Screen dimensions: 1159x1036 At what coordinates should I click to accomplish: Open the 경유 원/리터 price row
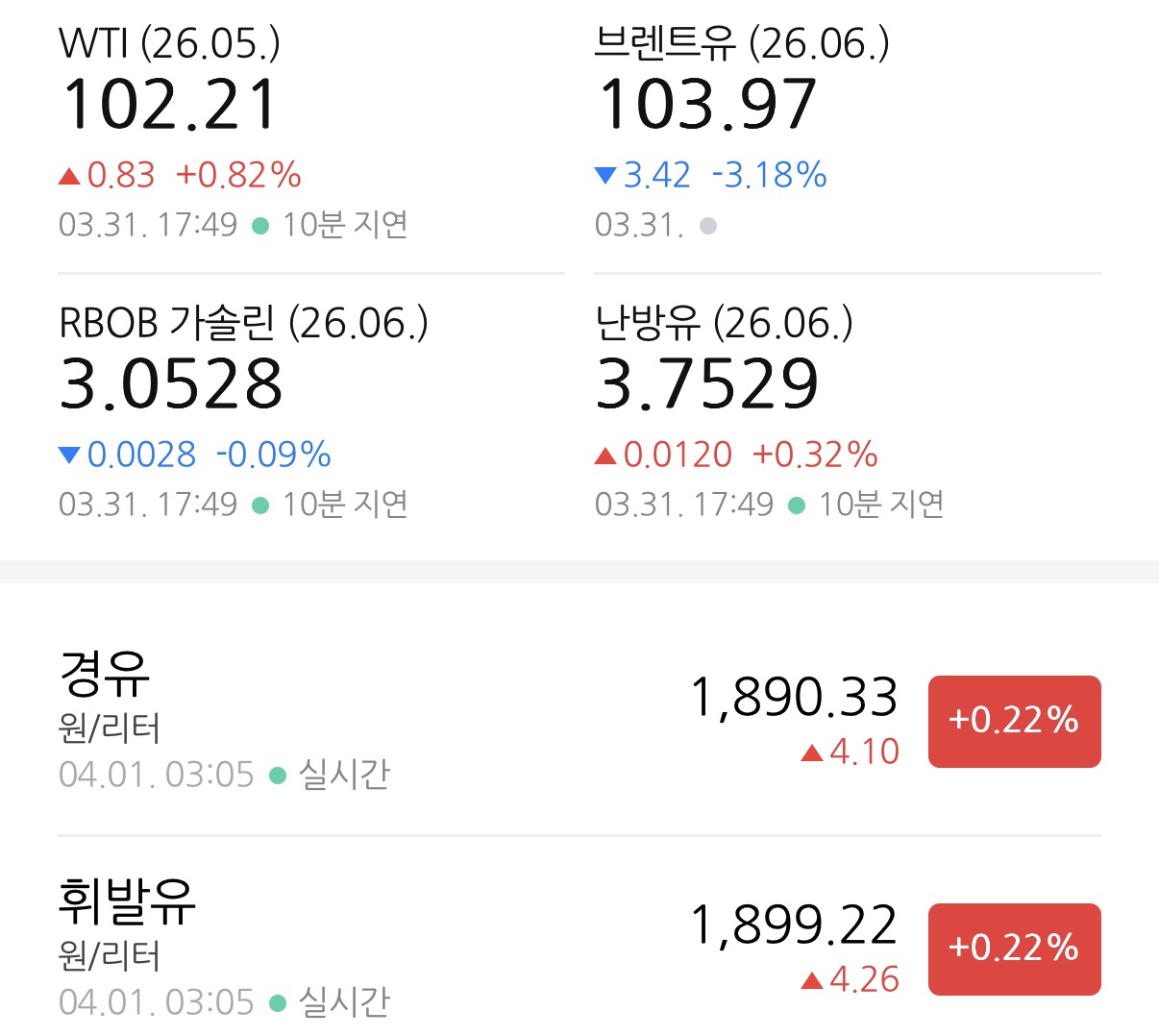coord(579,721)
